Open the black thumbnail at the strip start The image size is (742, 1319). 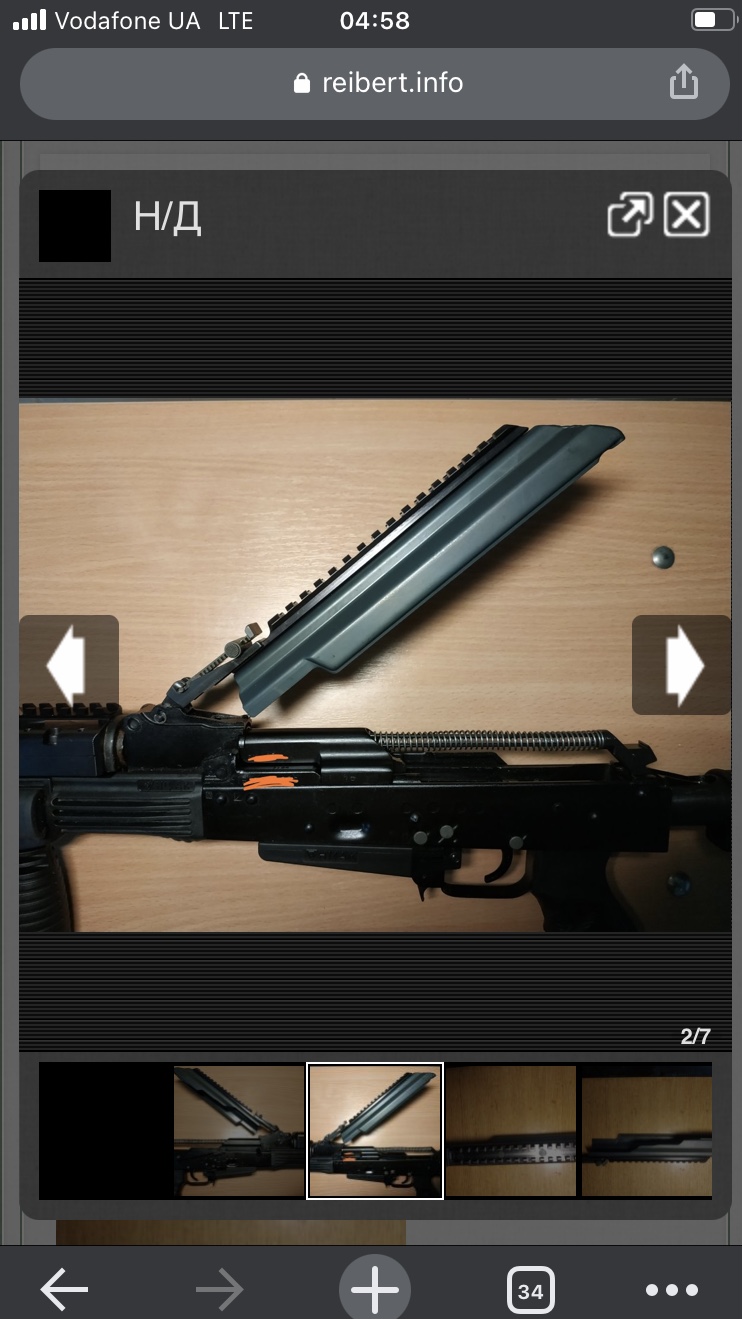[x=105, y=1130]
